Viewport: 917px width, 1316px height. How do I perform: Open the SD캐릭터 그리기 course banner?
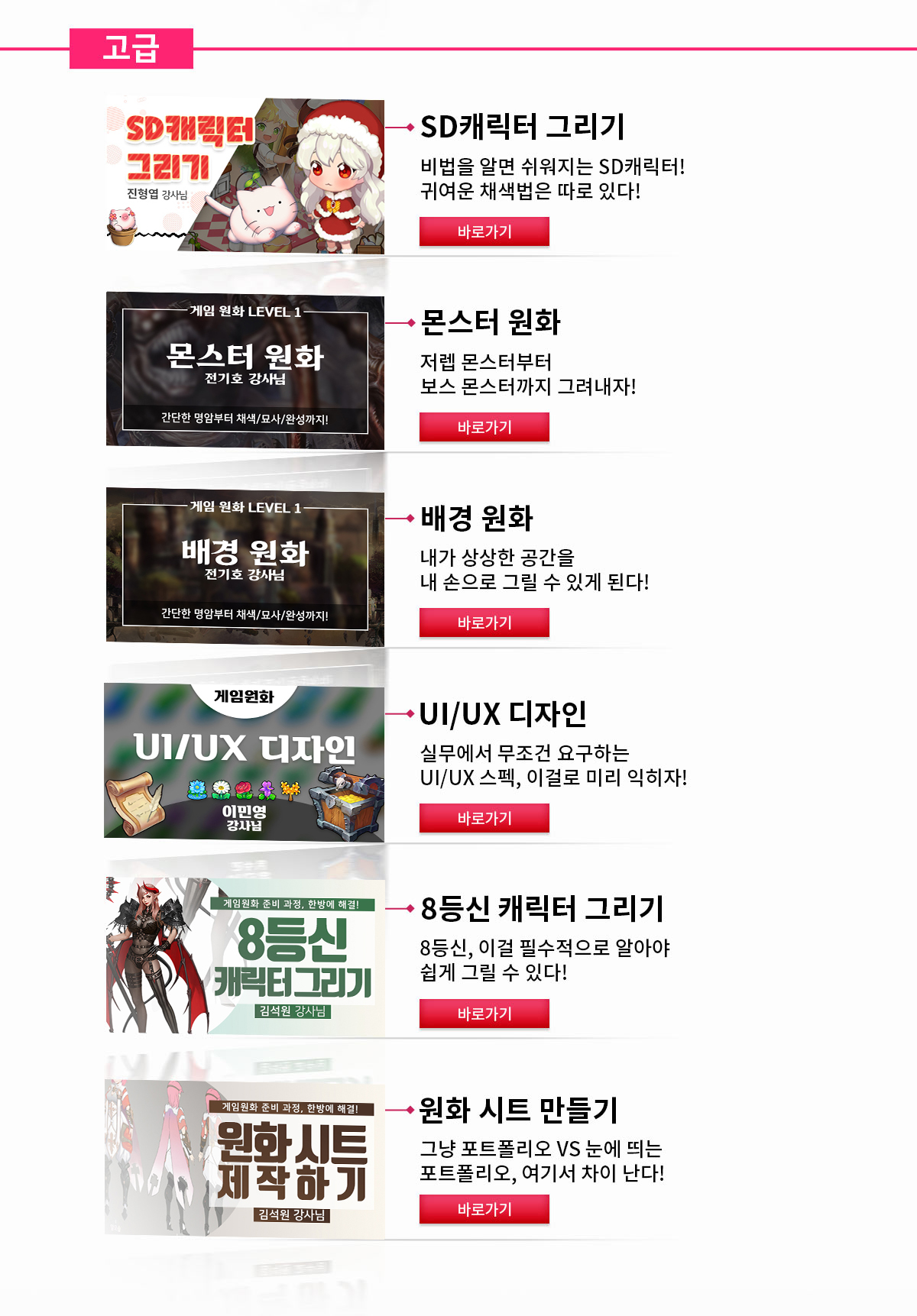[245, 176]
